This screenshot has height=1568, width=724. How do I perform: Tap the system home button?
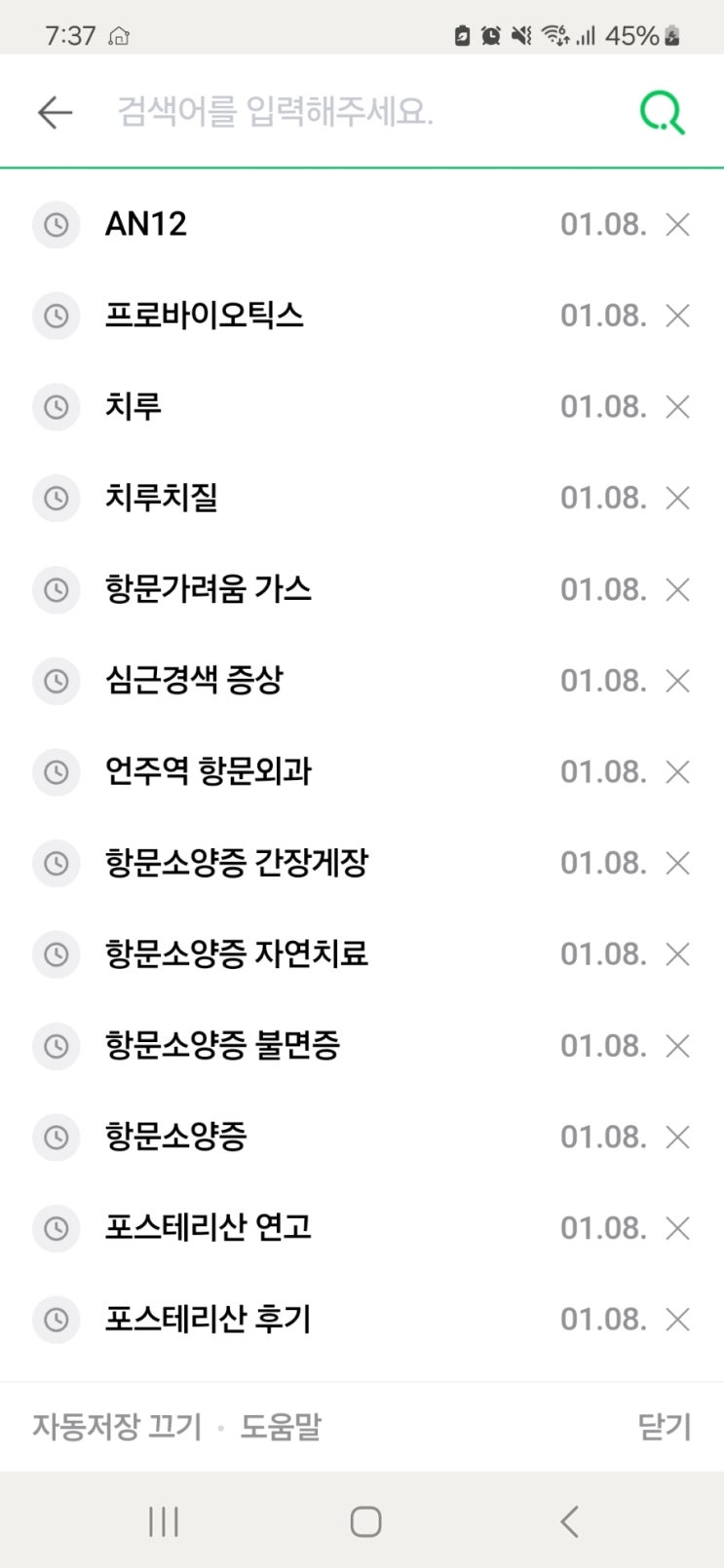pos(365,1521)
